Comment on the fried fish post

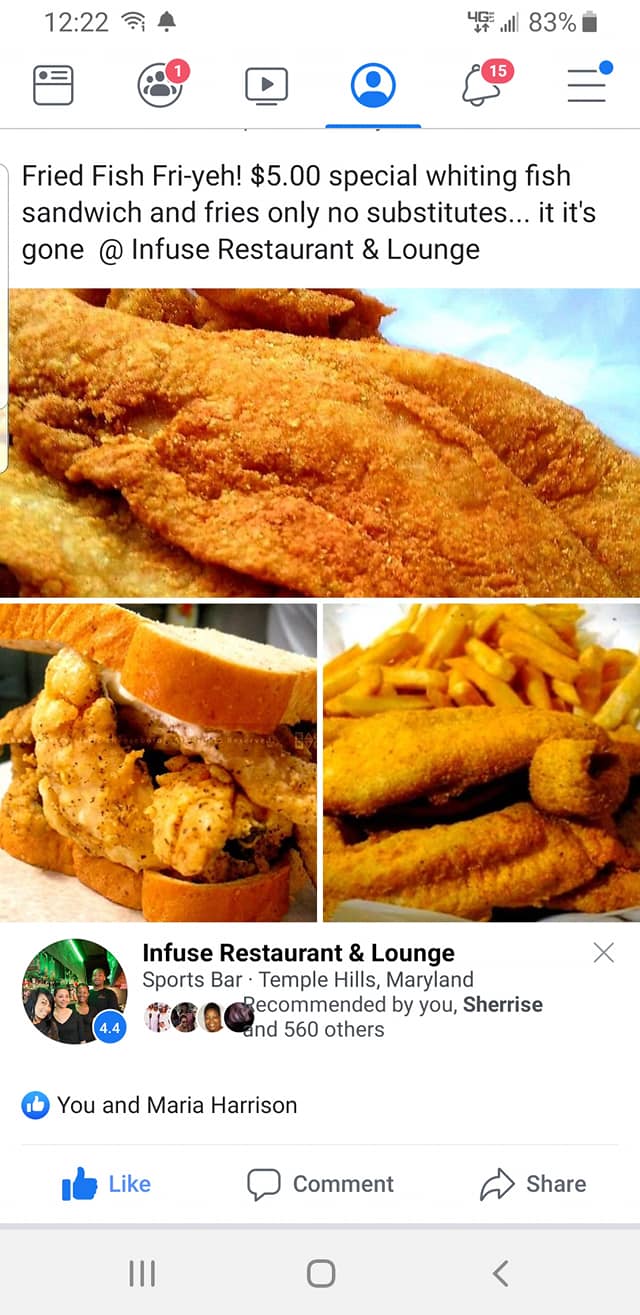320,1184
